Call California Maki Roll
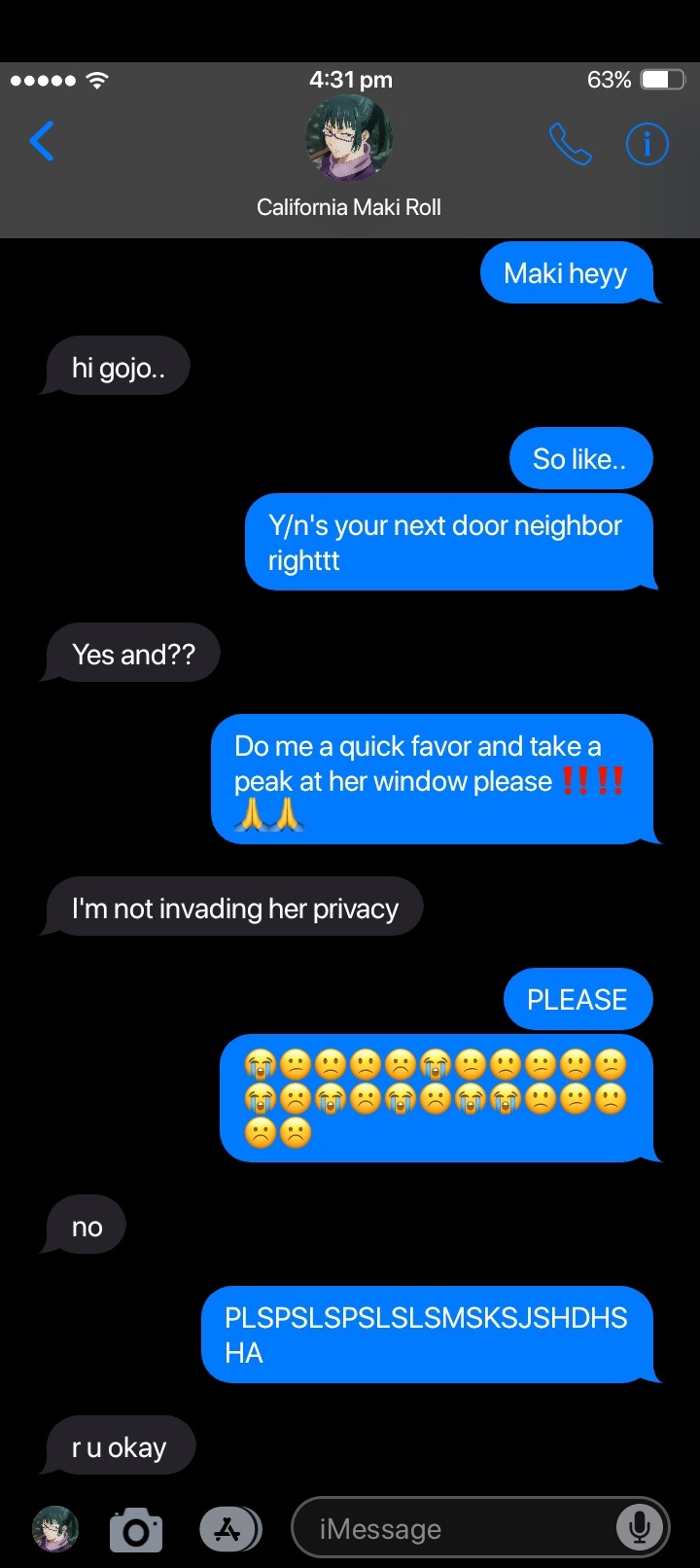The height and width of the screenshot is (1568, 700). 570,144
